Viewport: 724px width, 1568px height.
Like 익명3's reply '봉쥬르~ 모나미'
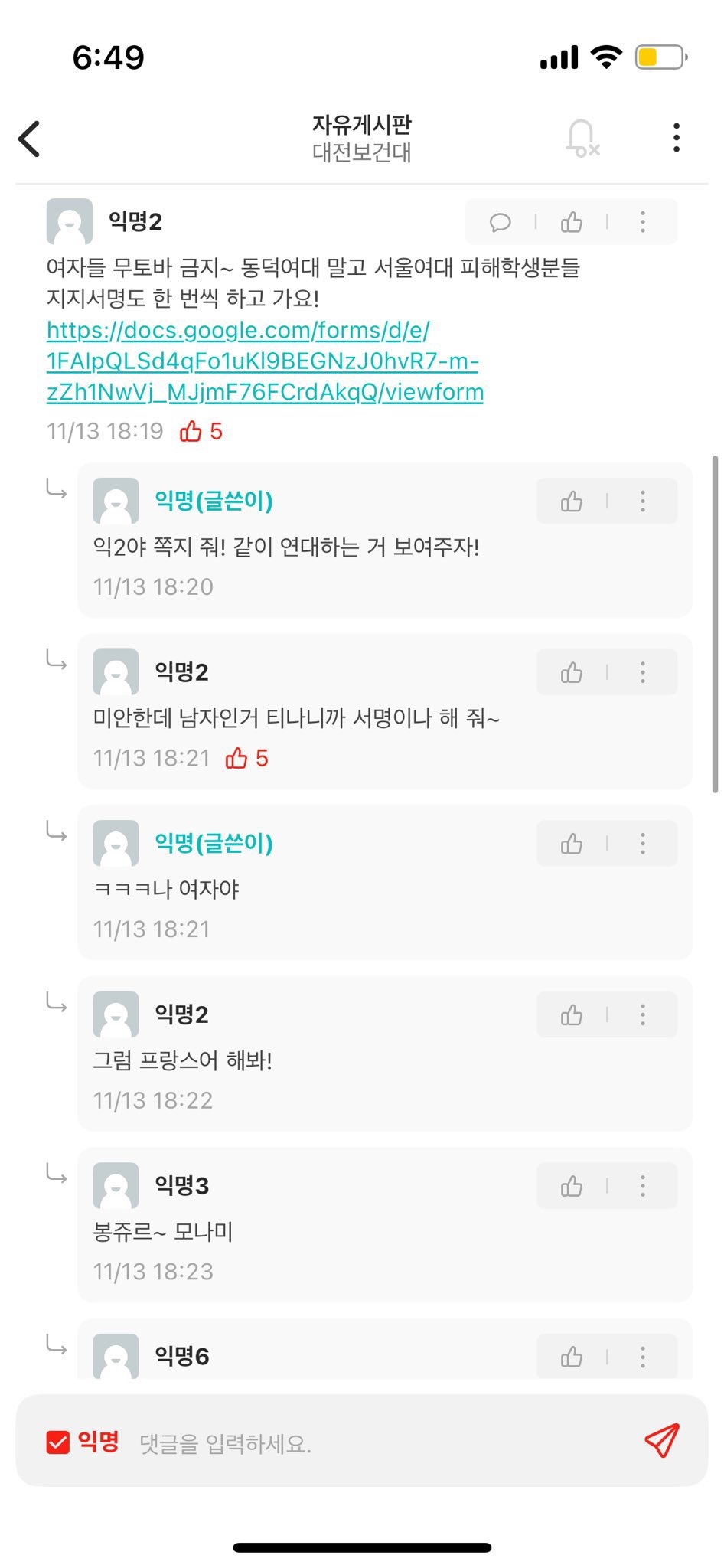point(571,1187)
